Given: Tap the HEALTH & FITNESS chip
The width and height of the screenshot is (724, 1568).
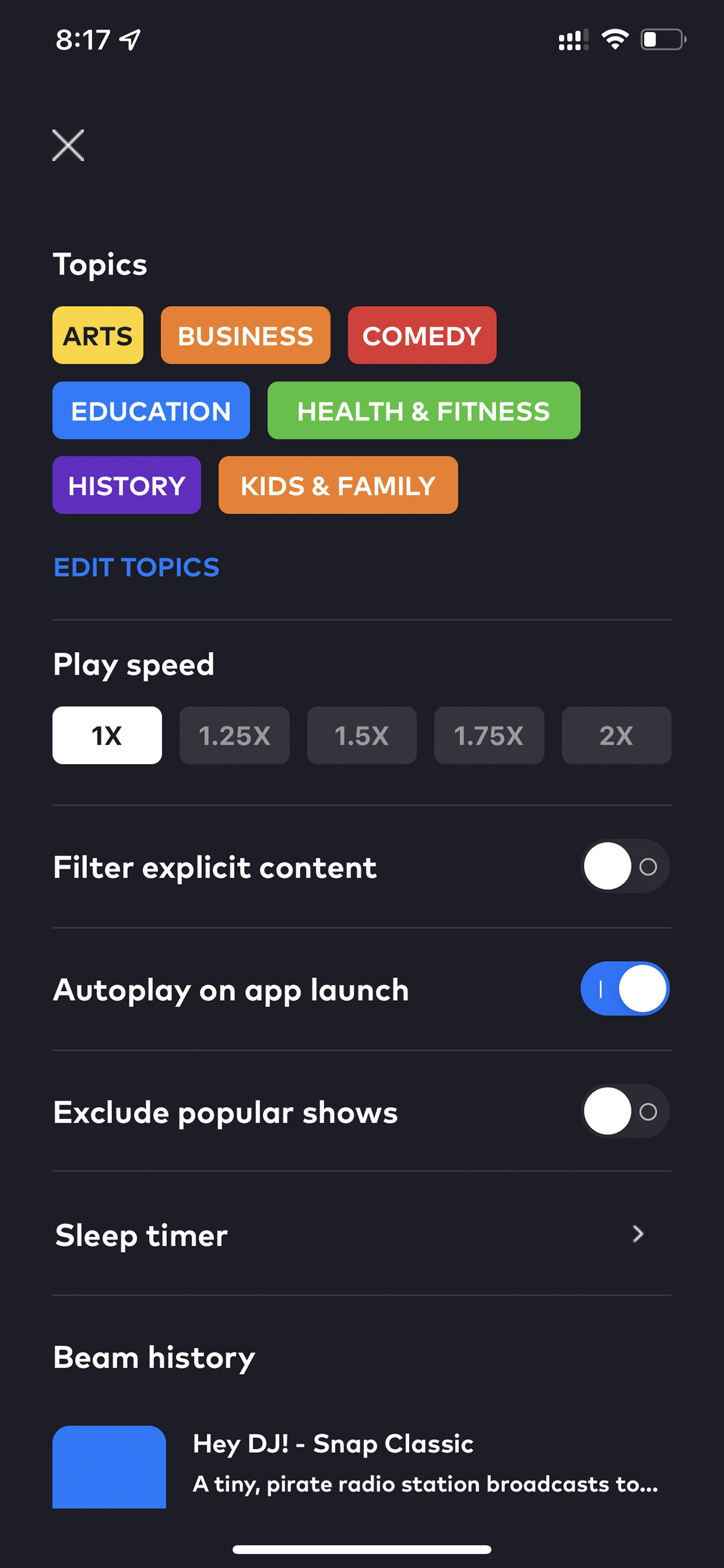Looking at the screenshot, I should [424, 411].
